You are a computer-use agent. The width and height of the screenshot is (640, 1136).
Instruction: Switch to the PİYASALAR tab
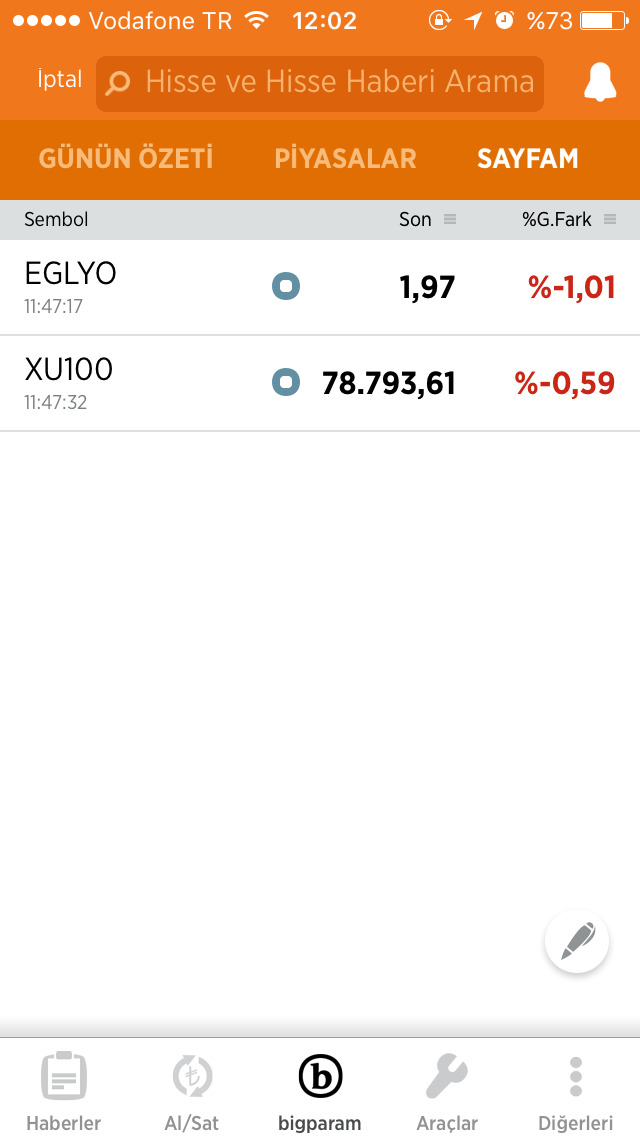[346, 159]
